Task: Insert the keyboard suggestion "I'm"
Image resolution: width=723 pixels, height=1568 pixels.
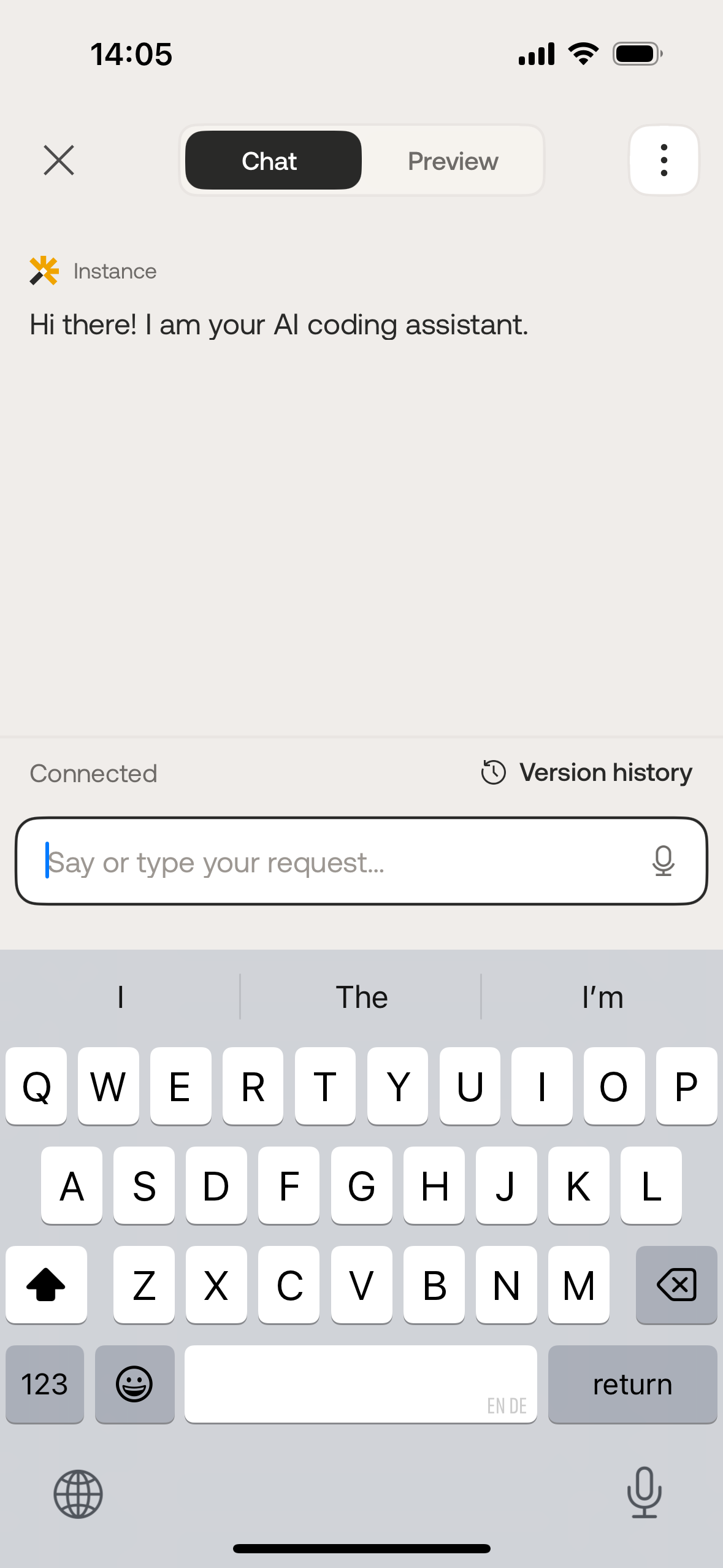Action: coord(602,997)
